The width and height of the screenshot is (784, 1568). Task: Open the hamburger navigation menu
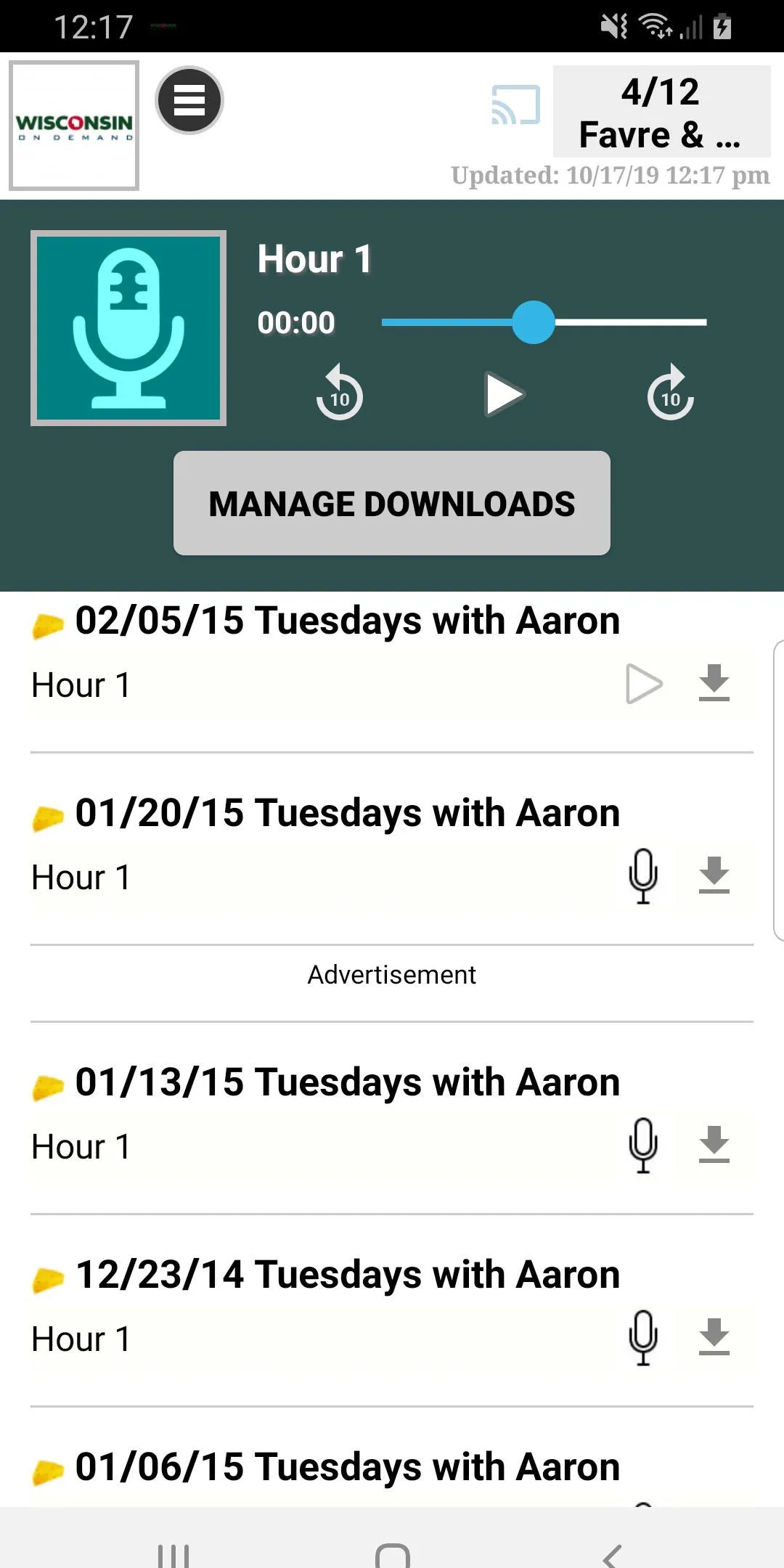(x=189, y=102)
